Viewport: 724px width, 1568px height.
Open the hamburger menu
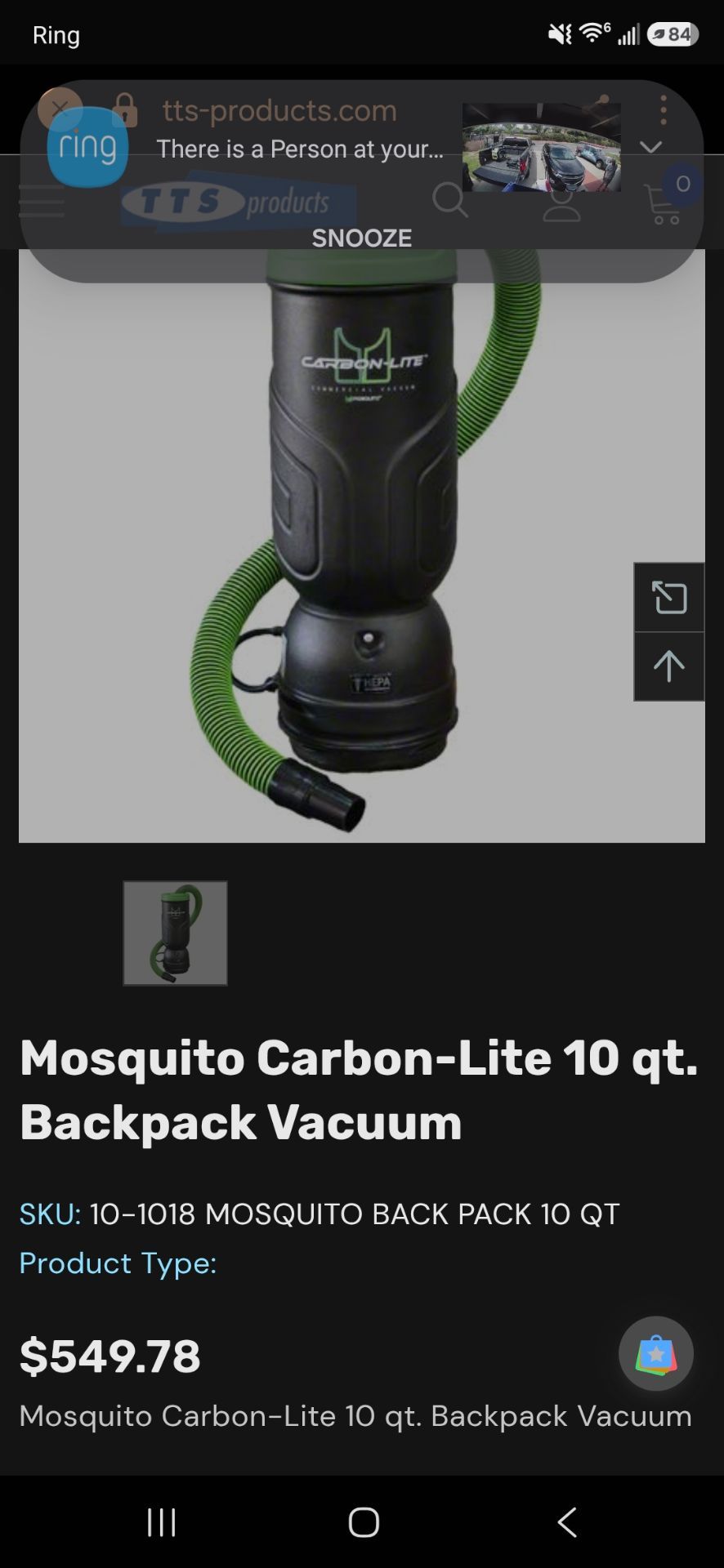coord(42,201)
